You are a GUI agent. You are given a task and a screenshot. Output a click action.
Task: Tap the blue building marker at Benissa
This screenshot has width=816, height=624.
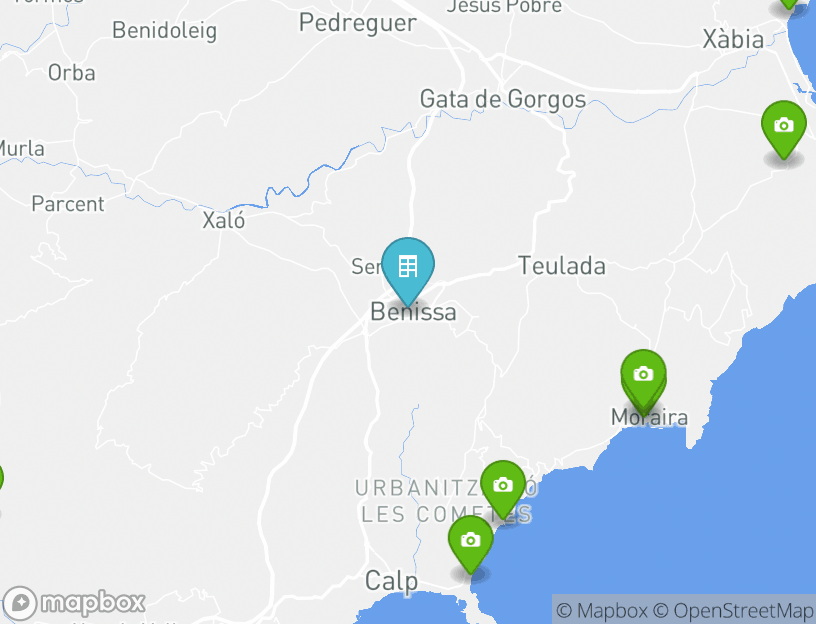click(x=407, y=267)
